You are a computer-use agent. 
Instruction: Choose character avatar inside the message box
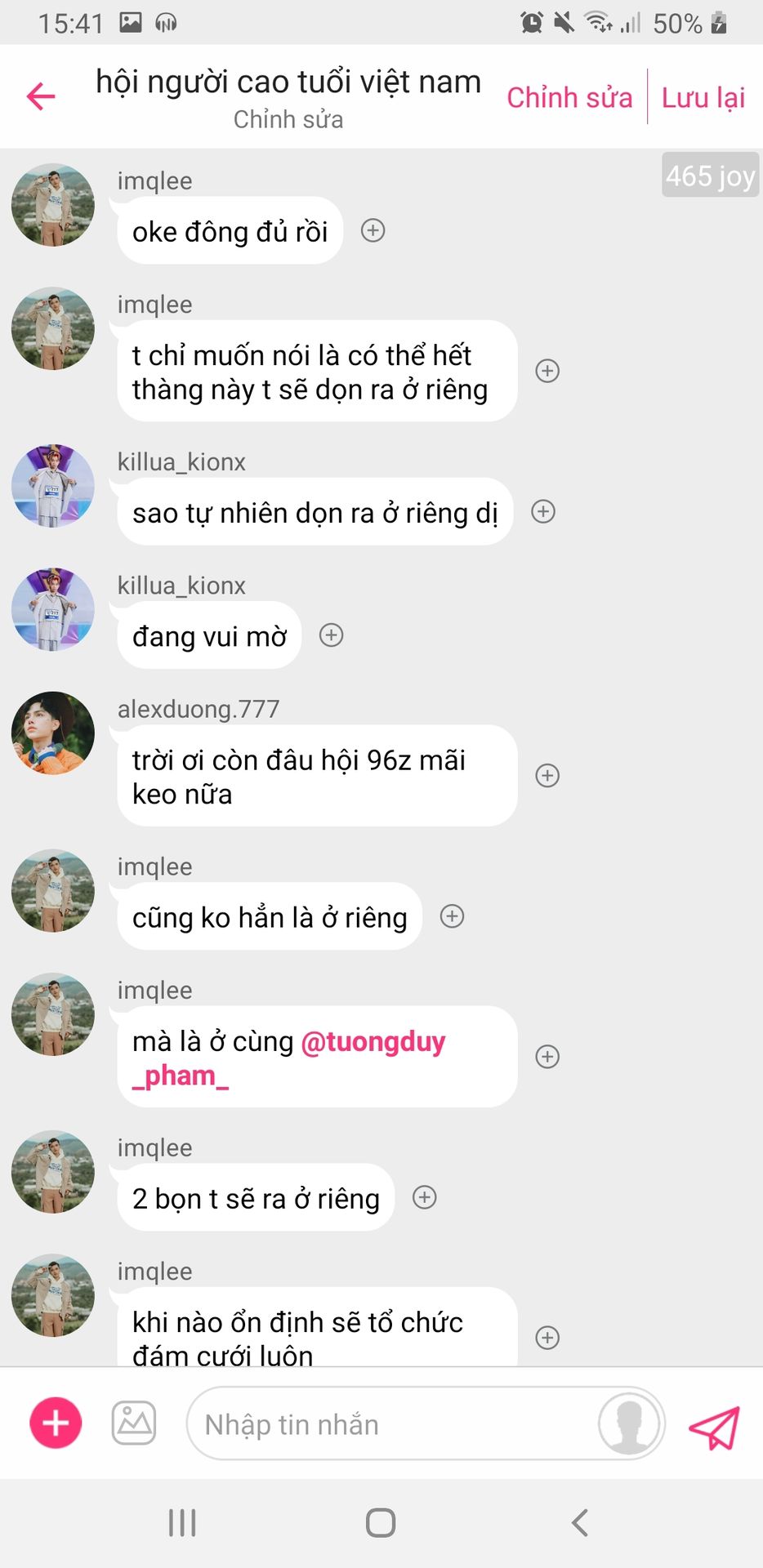click(629, 1423)
